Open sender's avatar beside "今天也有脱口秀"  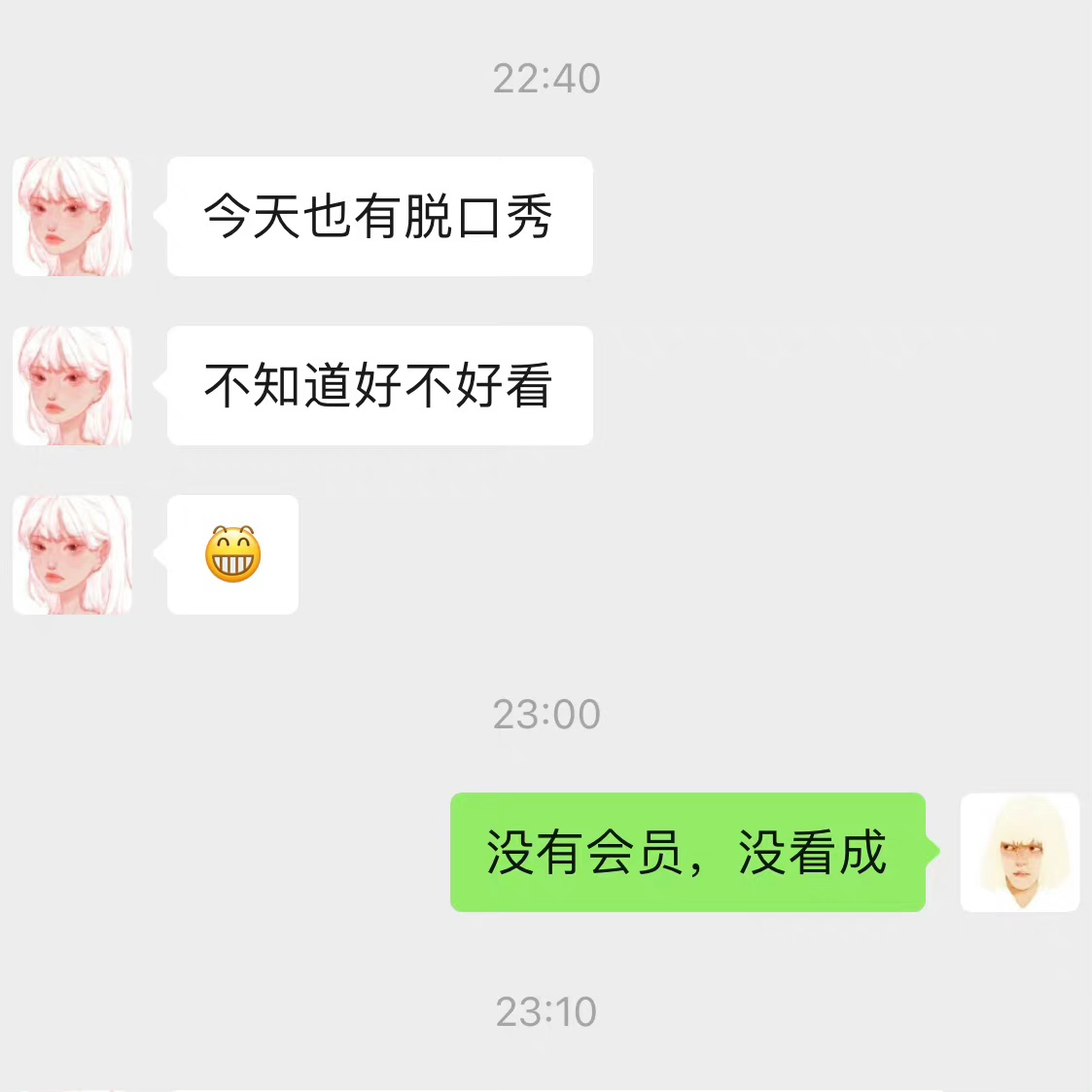tap(72, 217)
